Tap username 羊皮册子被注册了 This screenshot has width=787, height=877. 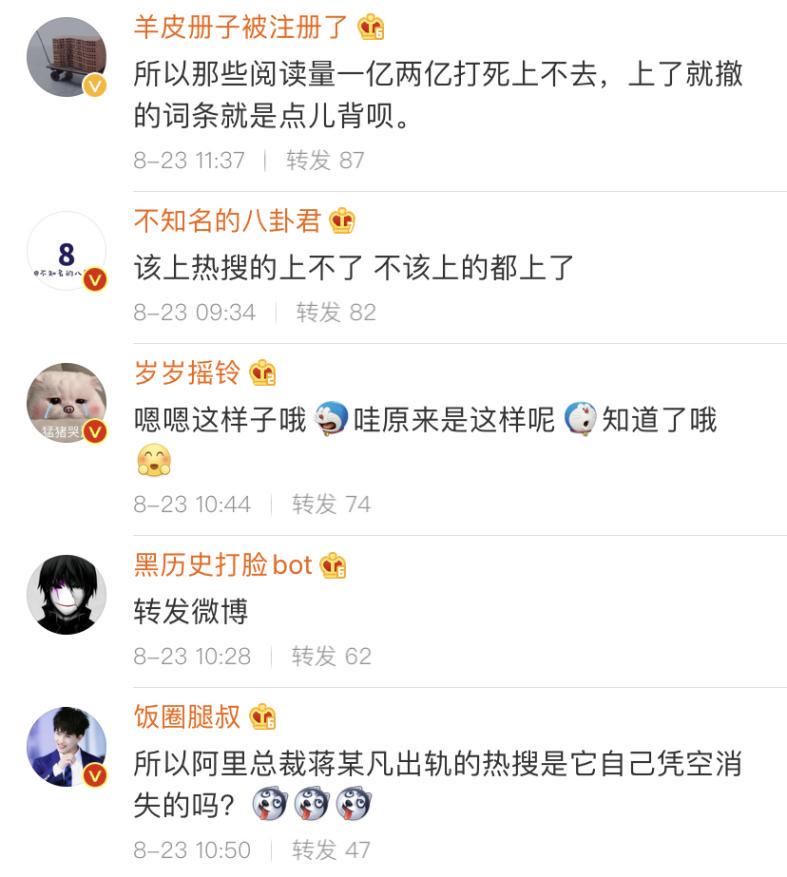pos(241,27)
